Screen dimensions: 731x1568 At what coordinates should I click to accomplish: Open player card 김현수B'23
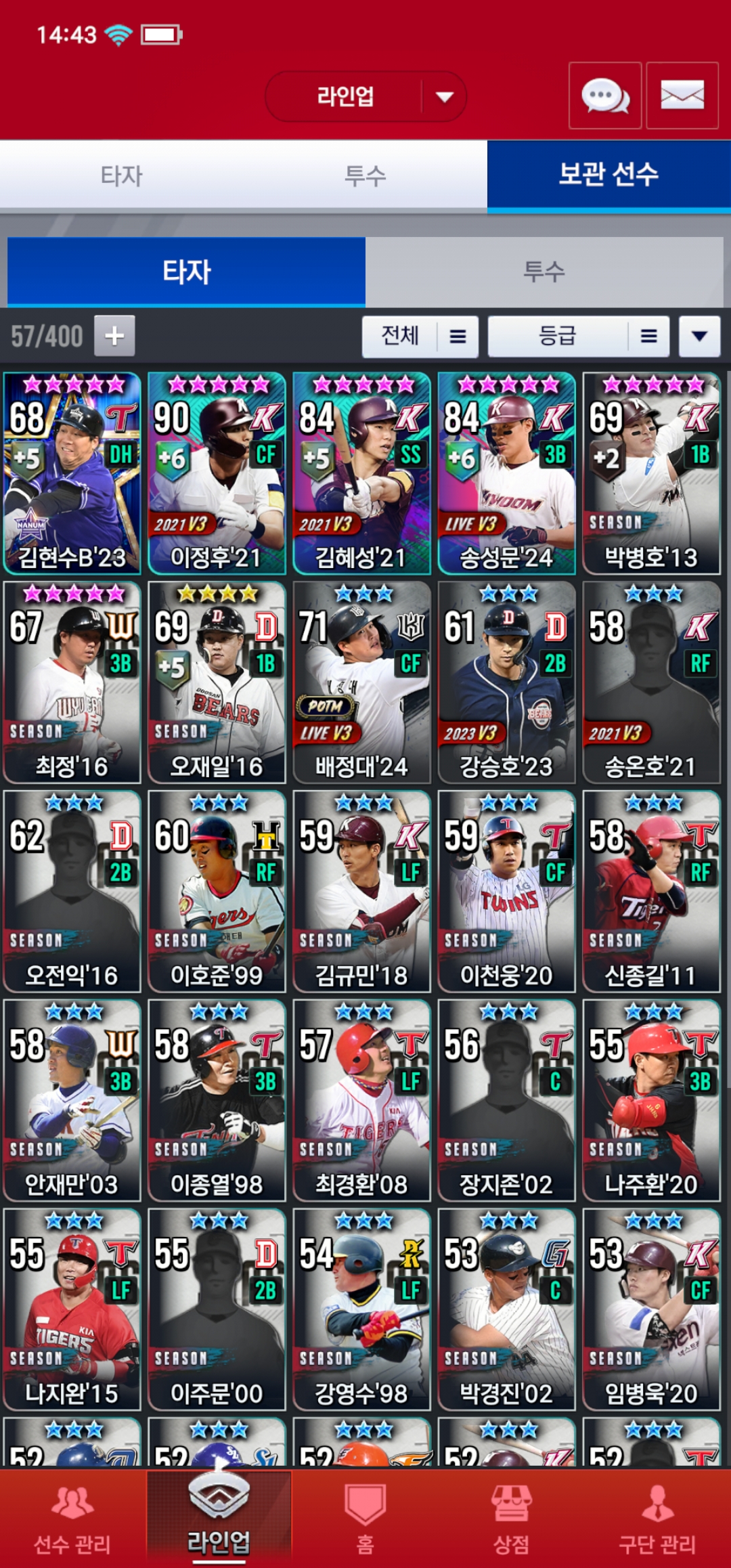(72, 473)
